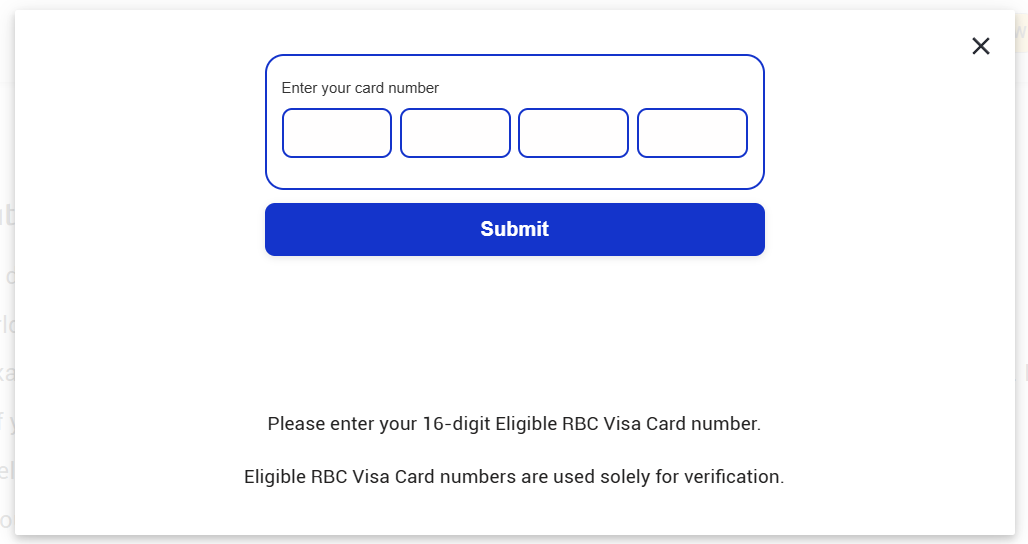Select the second card number box
This screenshot has width=1028, height=544.
[x=455, y=133]
